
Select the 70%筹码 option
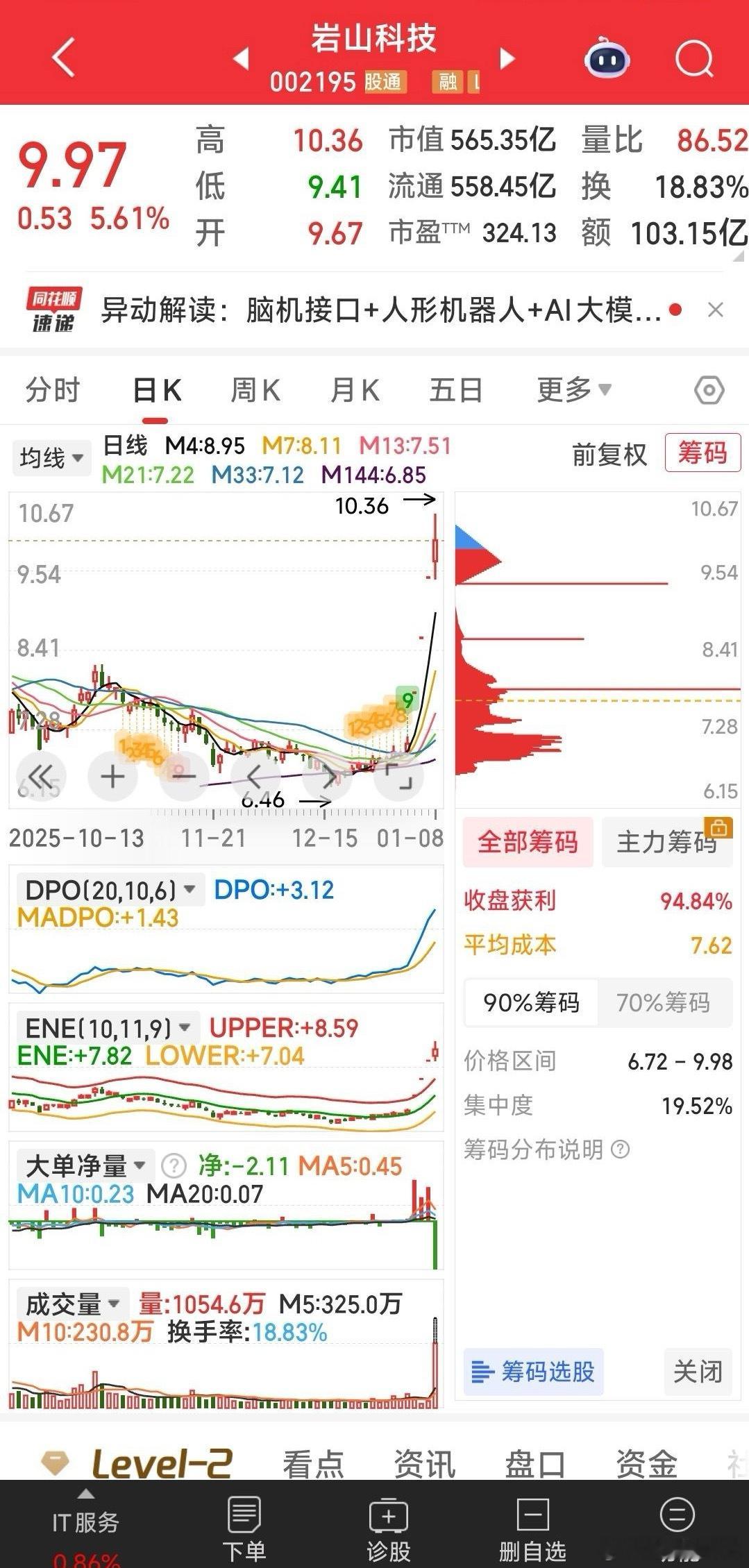665,1003
